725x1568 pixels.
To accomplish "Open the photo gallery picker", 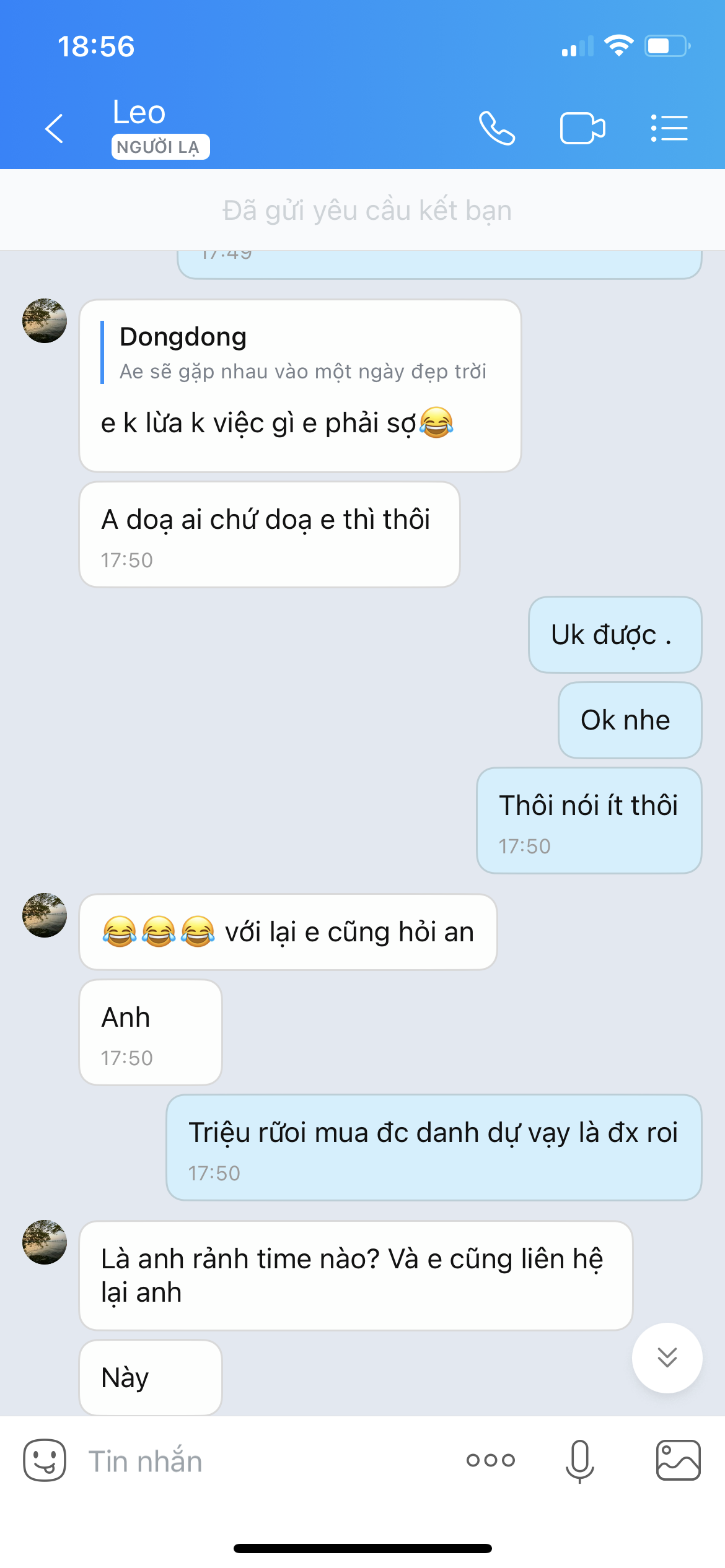I will [678, 1460].
